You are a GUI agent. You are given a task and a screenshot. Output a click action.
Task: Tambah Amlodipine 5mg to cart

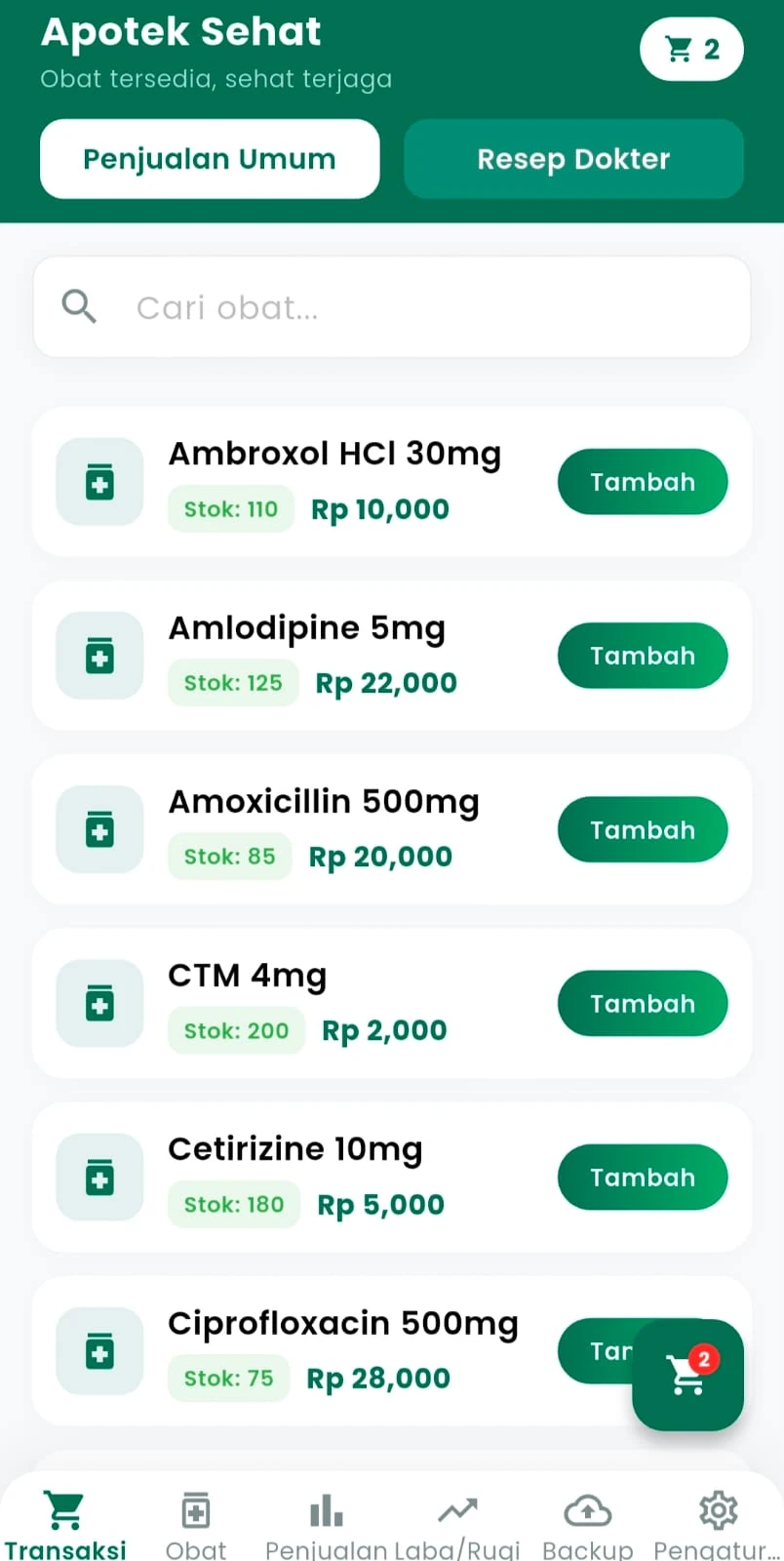(642, 655)
